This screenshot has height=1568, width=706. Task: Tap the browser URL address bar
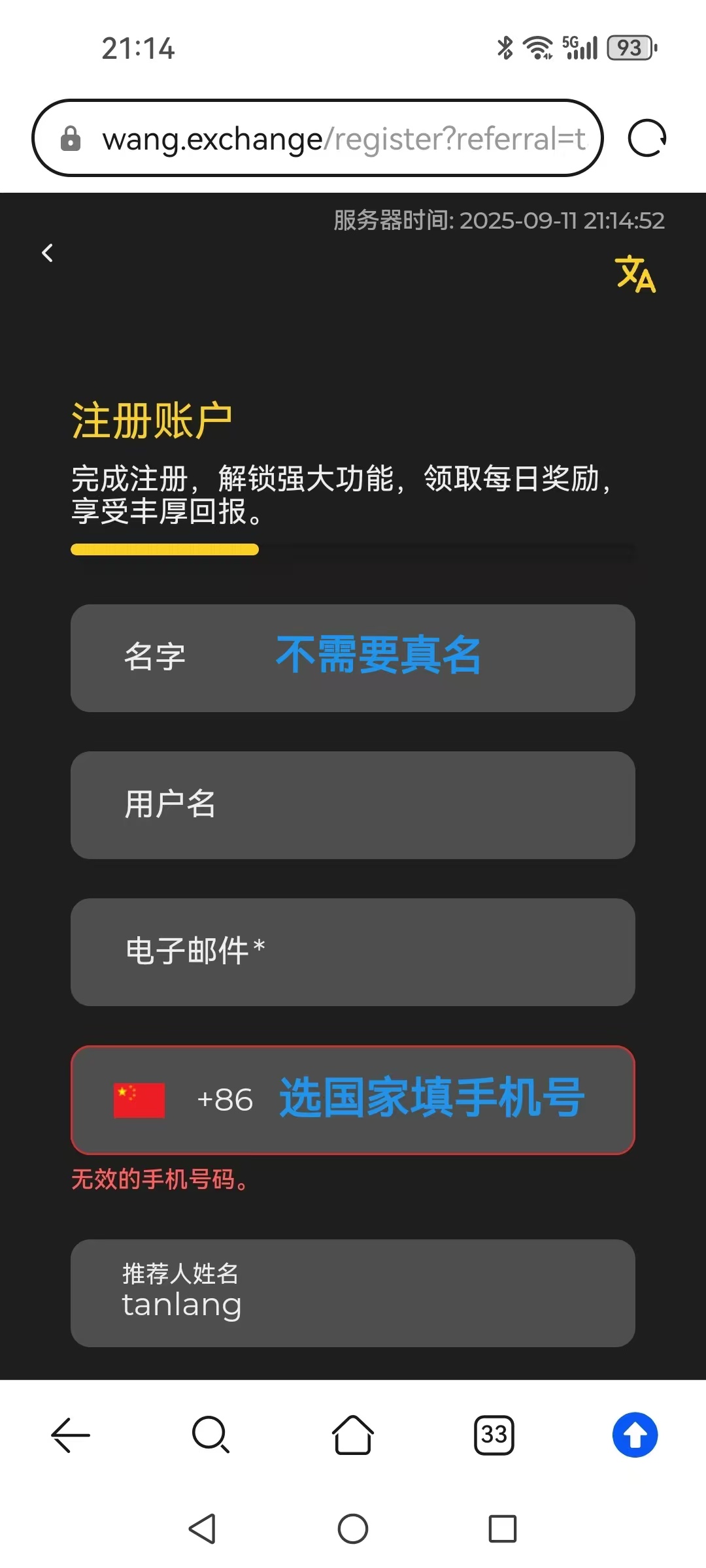[318, 138]
